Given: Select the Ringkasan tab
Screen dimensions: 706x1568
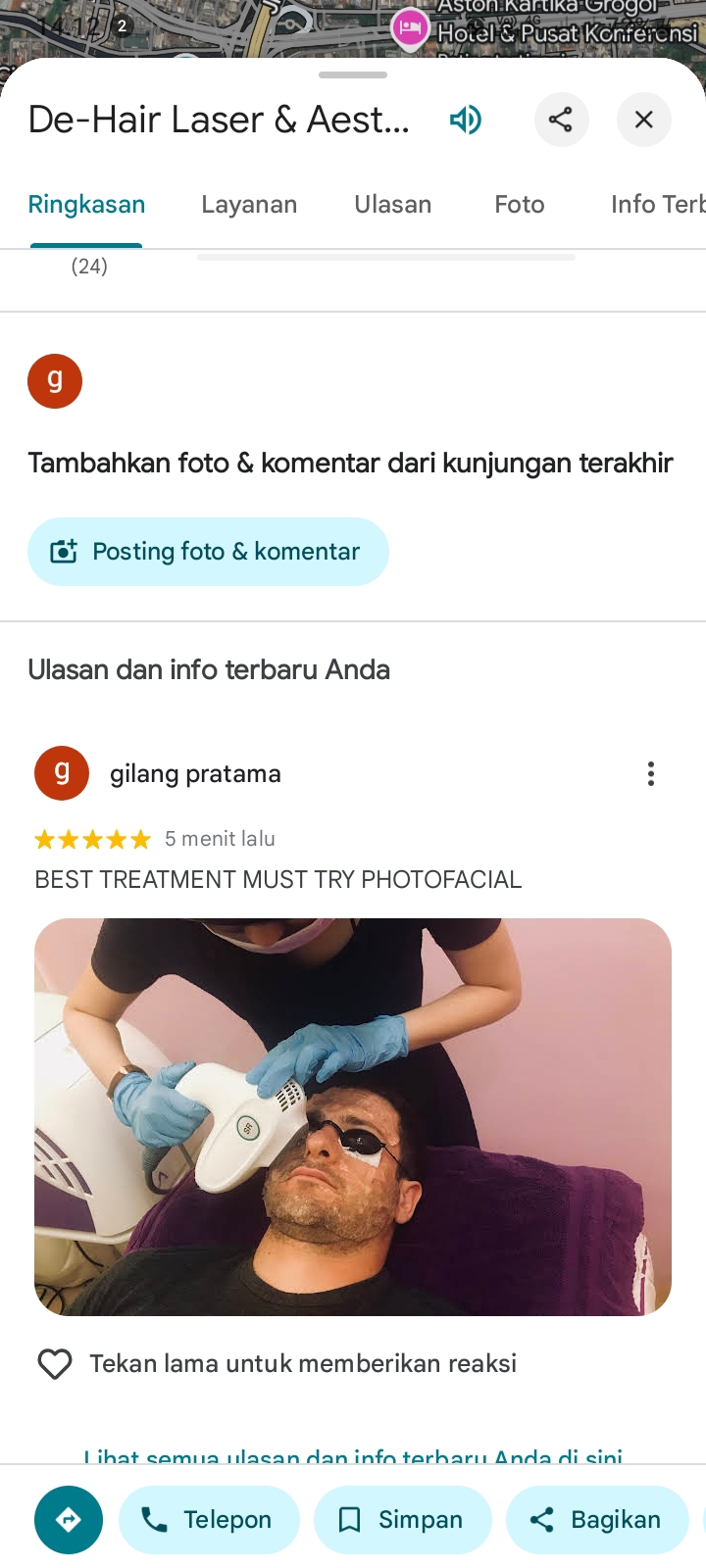Looking at the screenshot, I should [x=86, y=204].
